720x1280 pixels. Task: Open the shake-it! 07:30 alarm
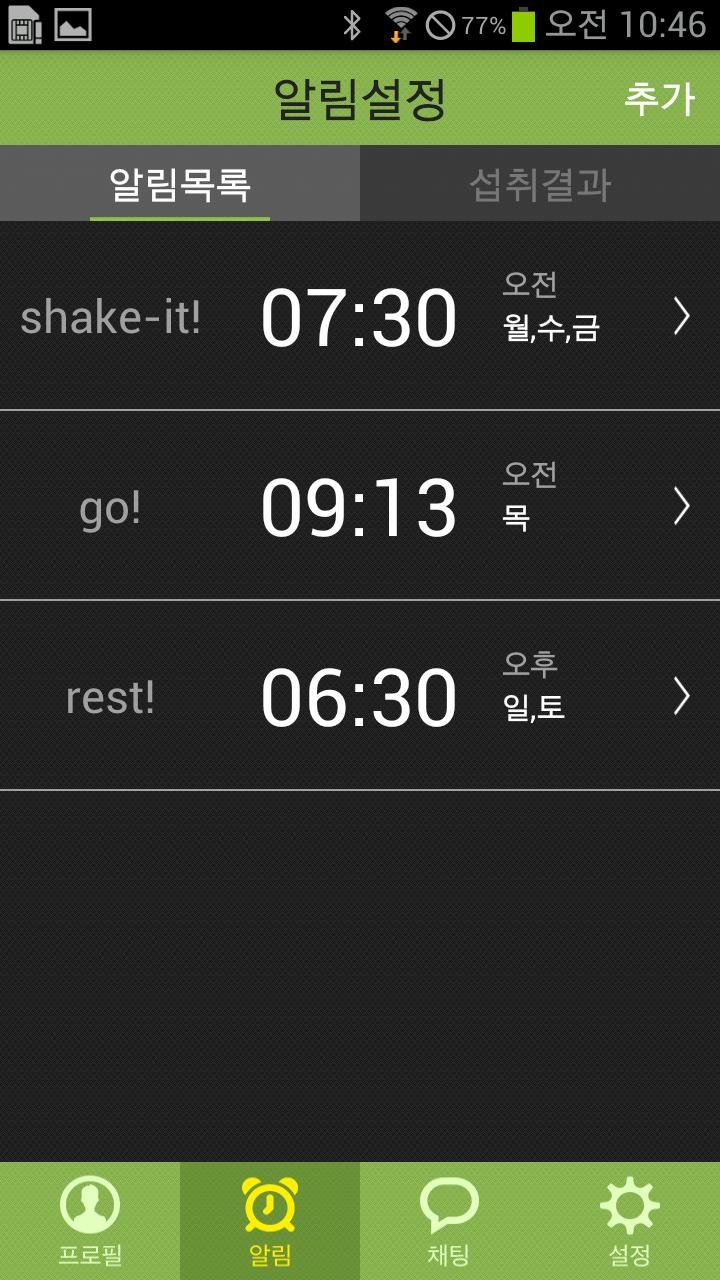pos(360,316)
